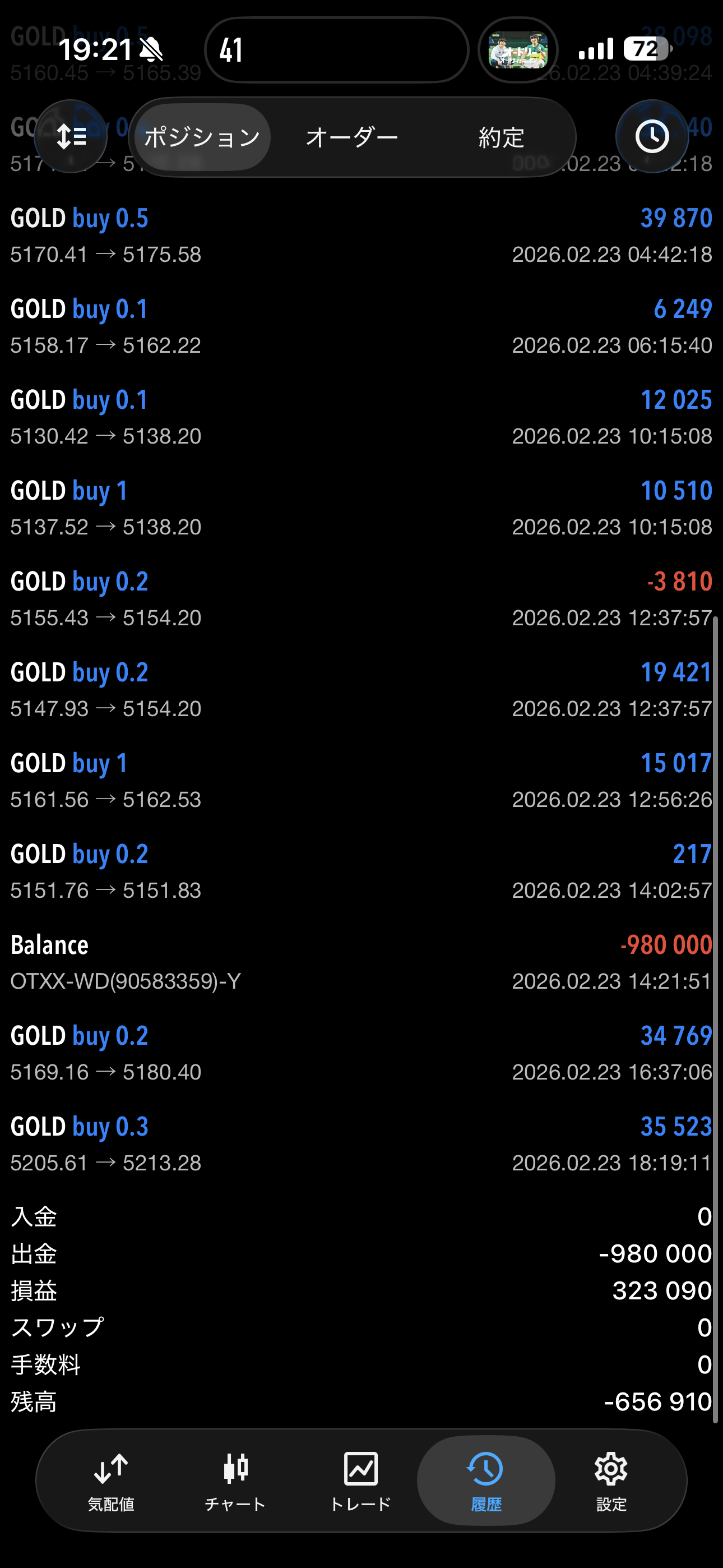Open the losing GOLD trade of -3 810
The width and height of the screenshot is (723, 1568).
point(361,599)
